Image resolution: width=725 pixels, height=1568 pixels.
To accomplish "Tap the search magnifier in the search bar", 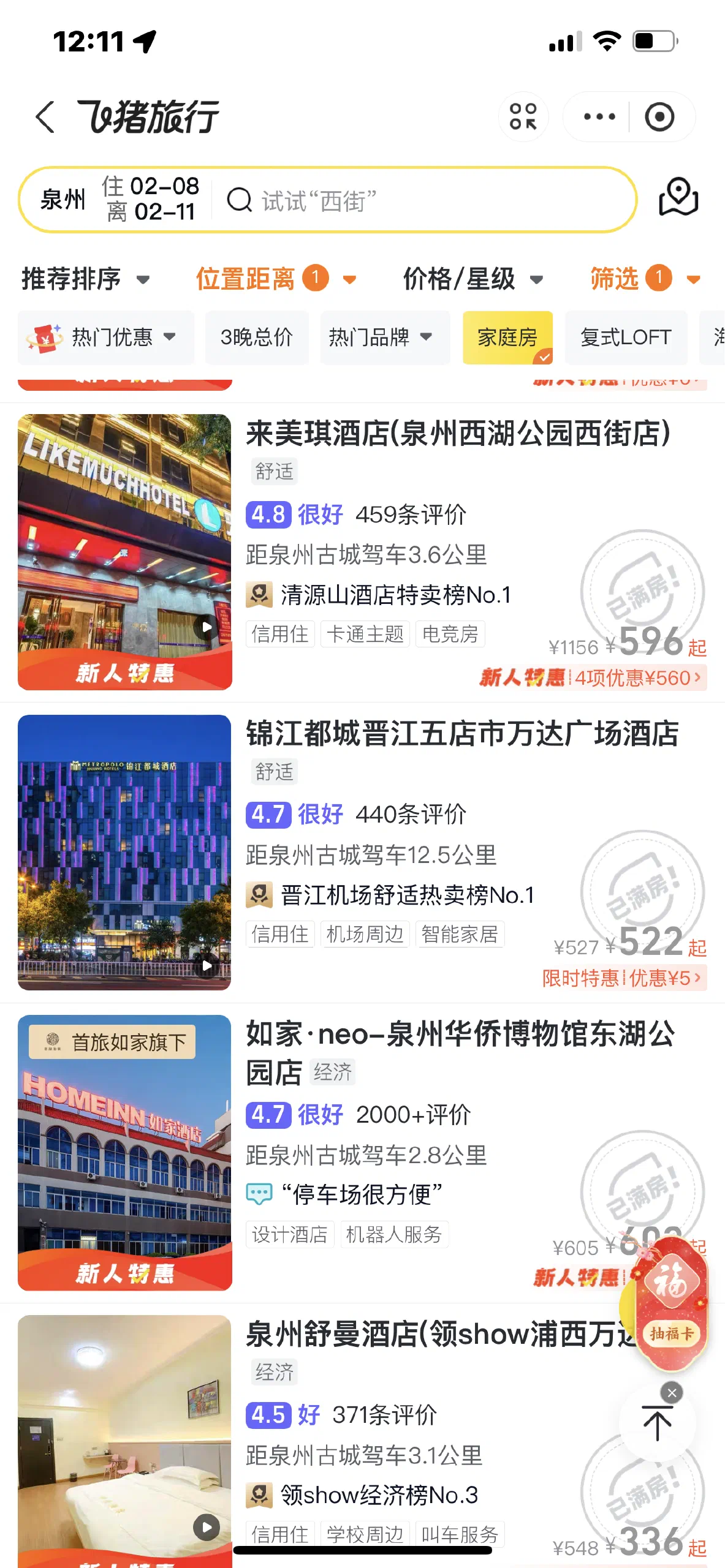I will 240,200.
